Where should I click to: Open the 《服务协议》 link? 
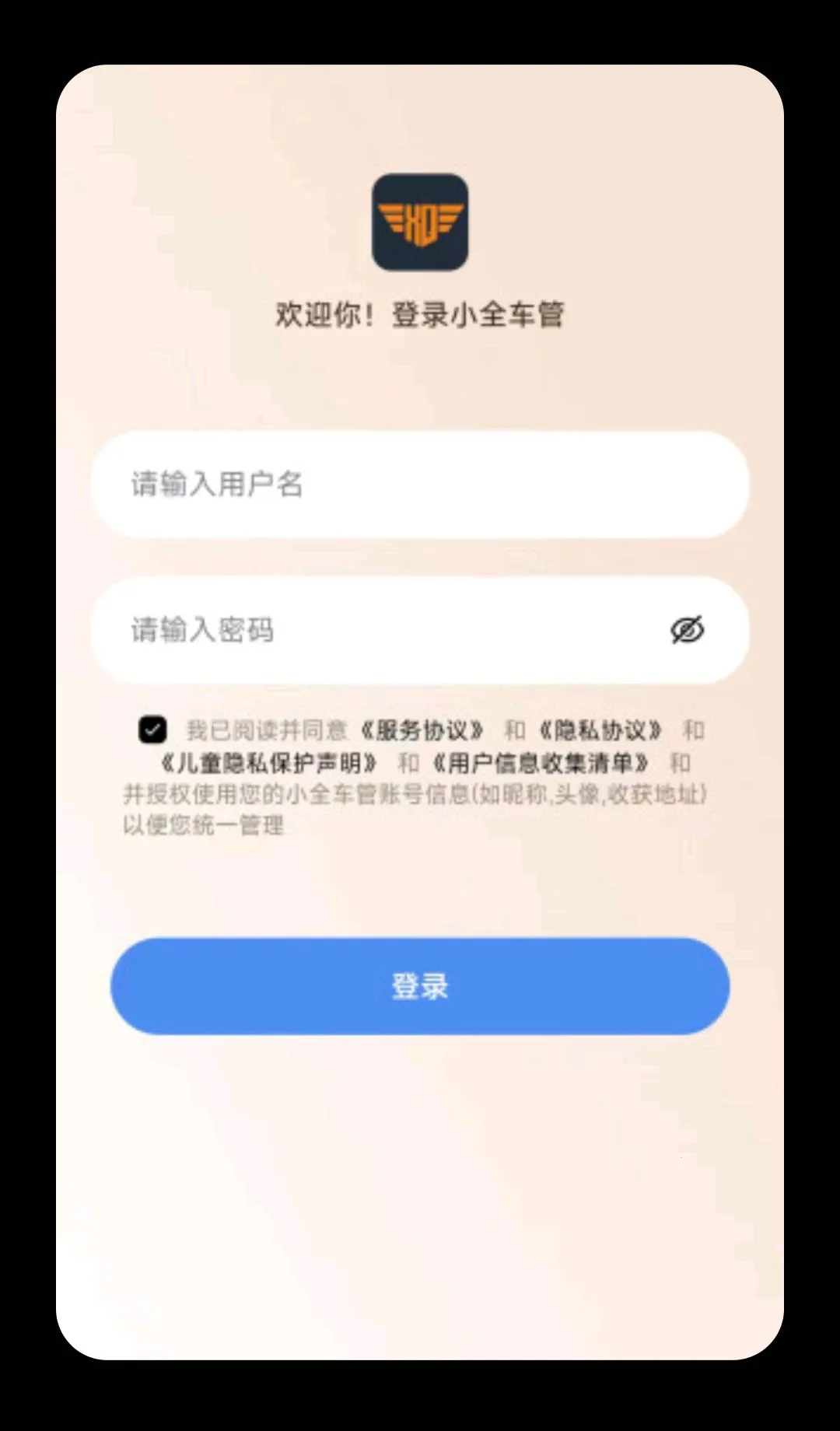click(422, 730)
